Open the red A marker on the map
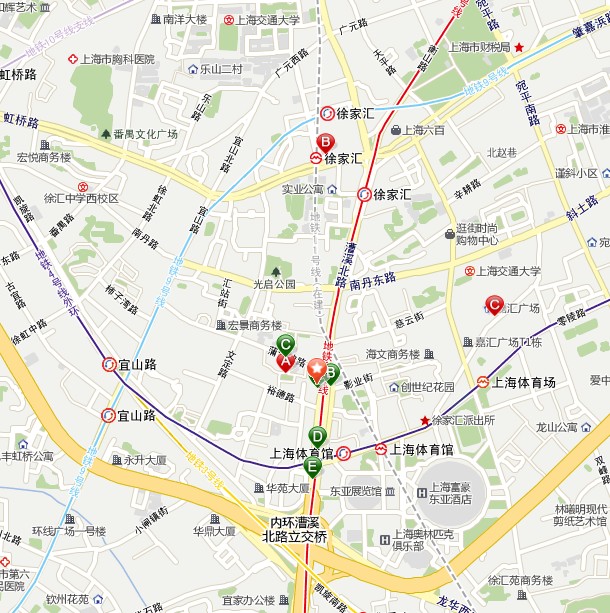Viewport: 610px width, 613px height. [x=285, y=361]
